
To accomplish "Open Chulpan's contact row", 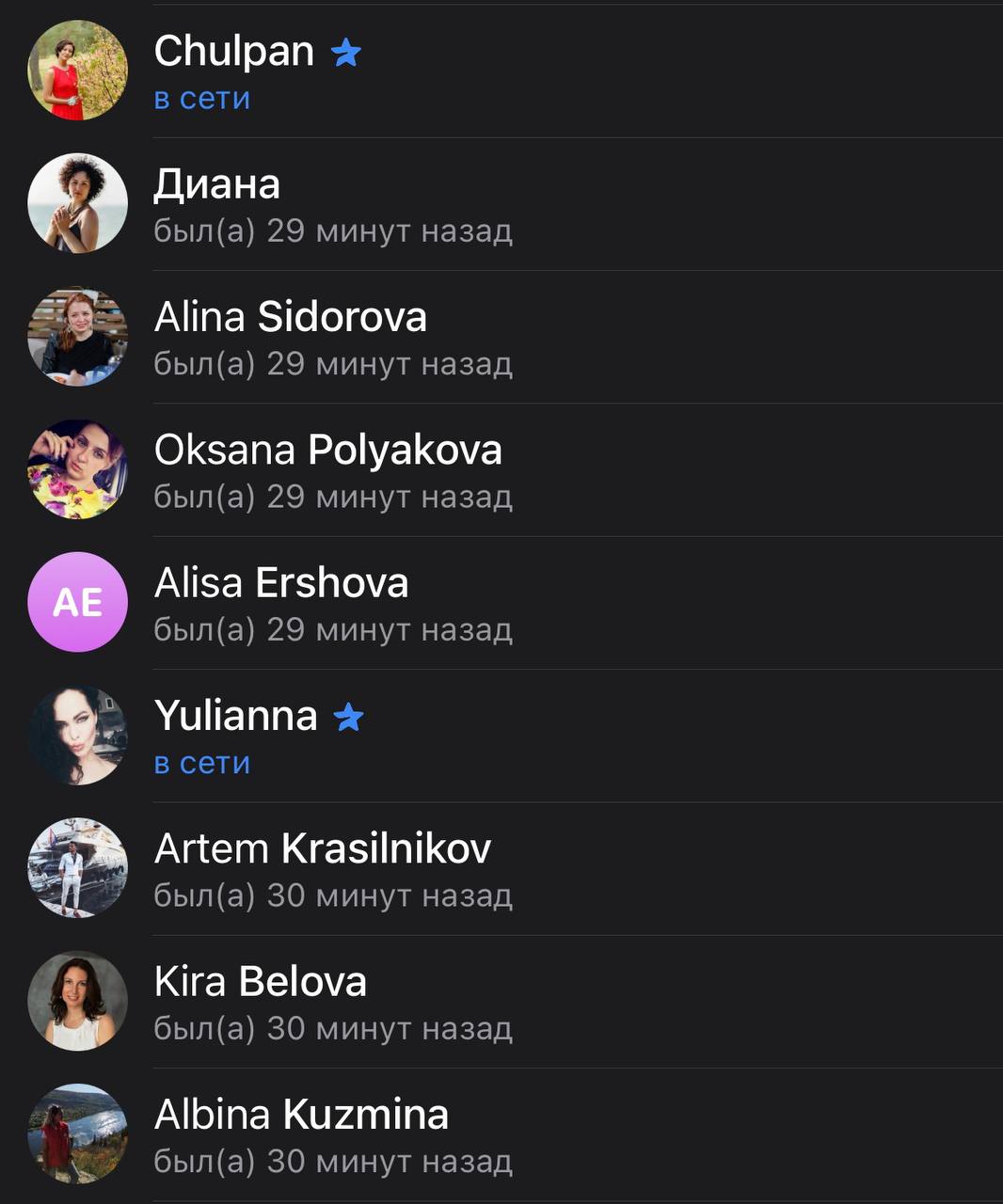I will pos(501,71).
